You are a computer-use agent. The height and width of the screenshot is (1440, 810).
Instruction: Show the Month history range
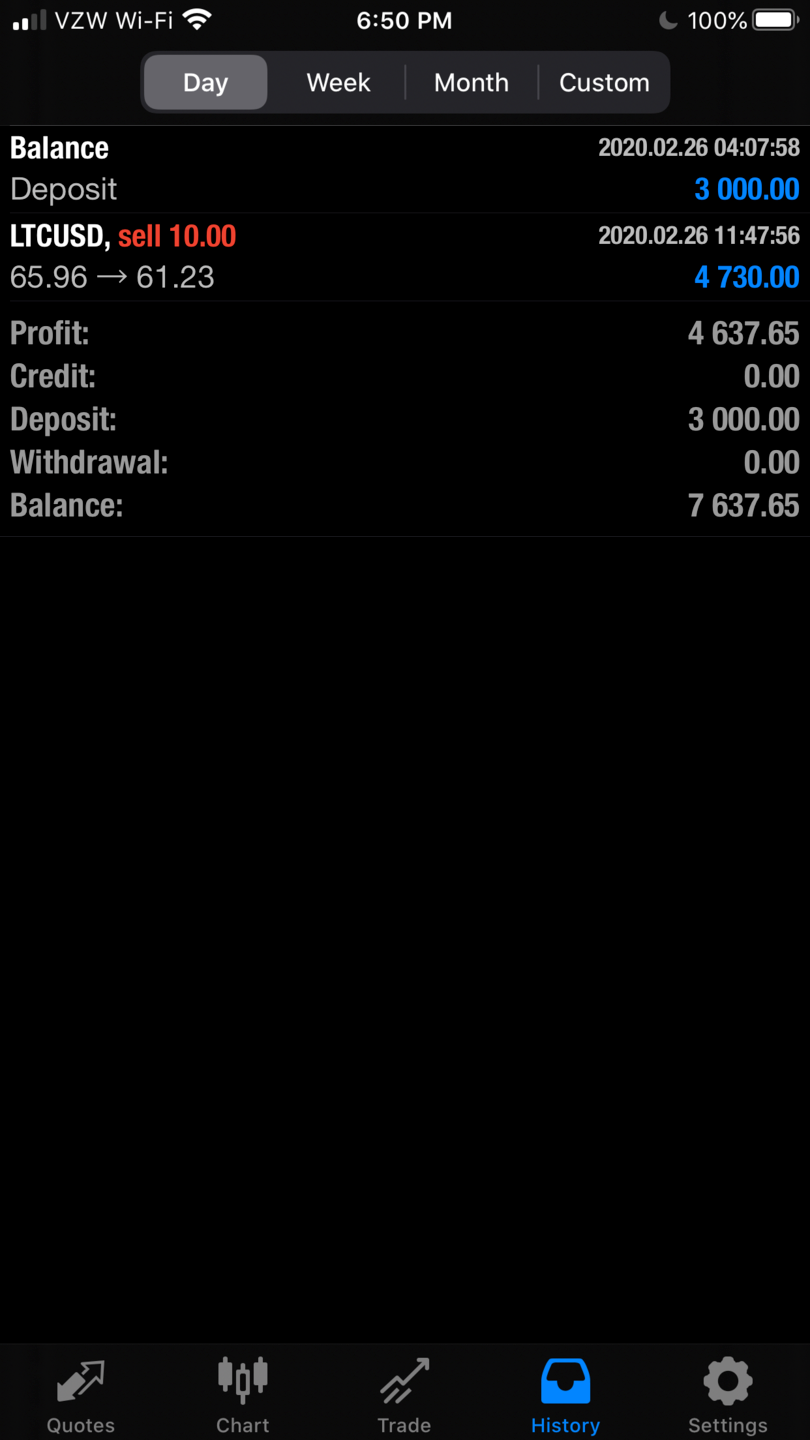pos(471,83)
